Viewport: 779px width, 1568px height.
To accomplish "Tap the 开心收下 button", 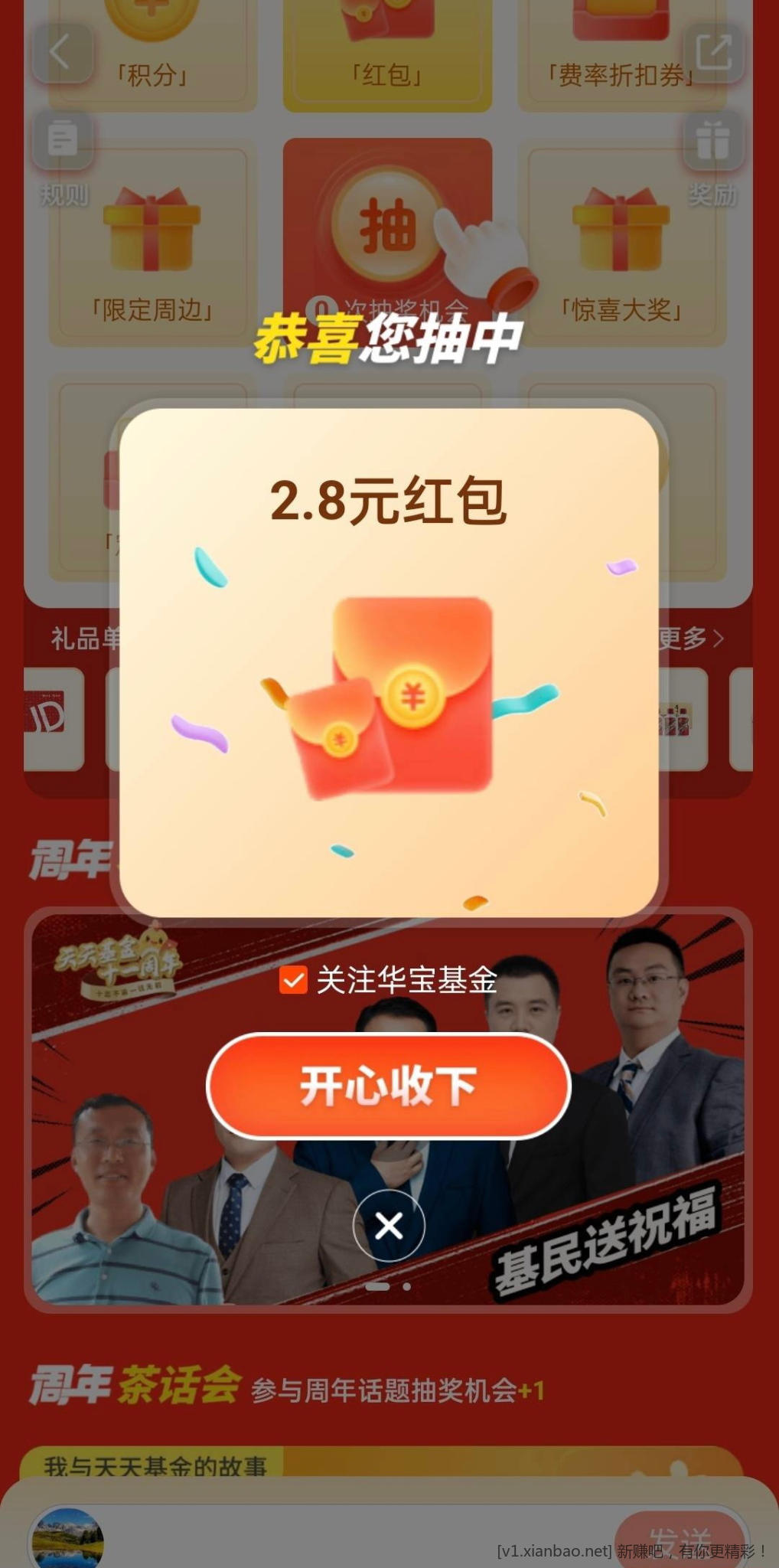I will (389, 1086).
